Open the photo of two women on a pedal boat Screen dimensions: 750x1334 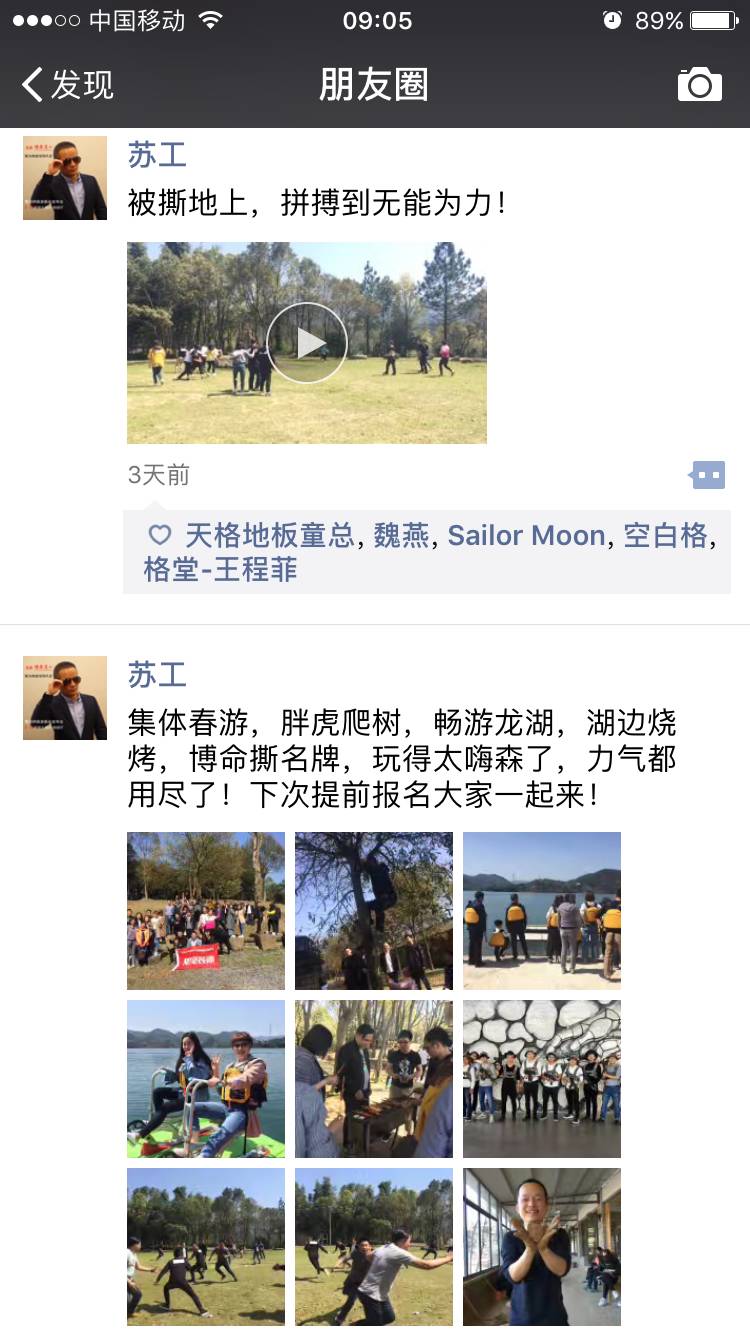206,1079
